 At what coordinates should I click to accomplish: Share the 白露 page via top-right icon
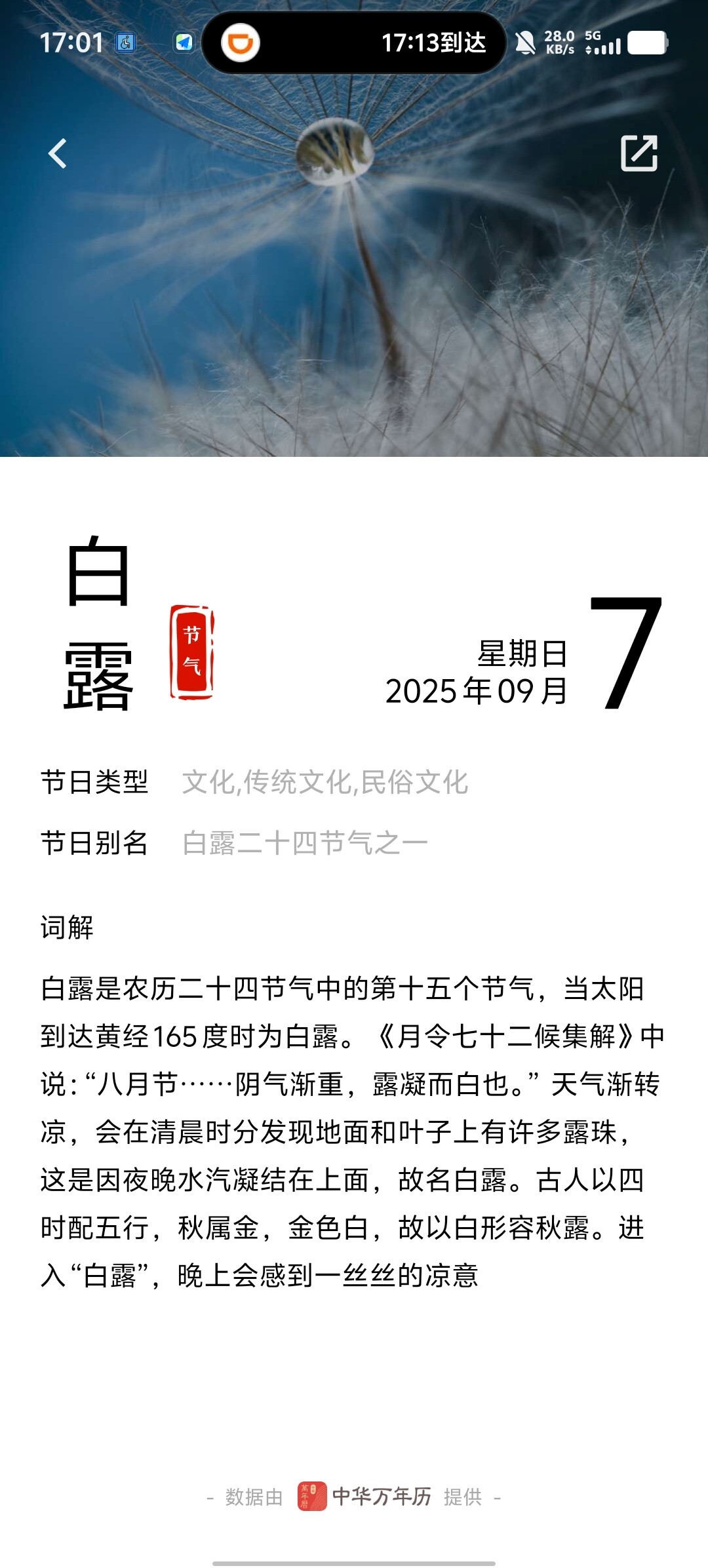[x=639, y=153]
